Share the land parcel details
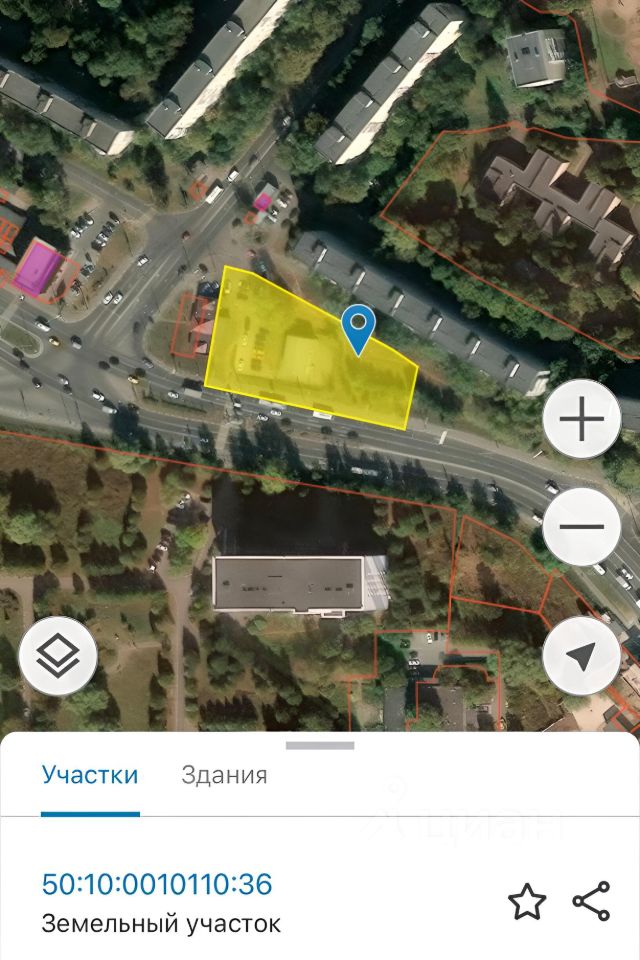640x960 pixels. tap(591, 902)
